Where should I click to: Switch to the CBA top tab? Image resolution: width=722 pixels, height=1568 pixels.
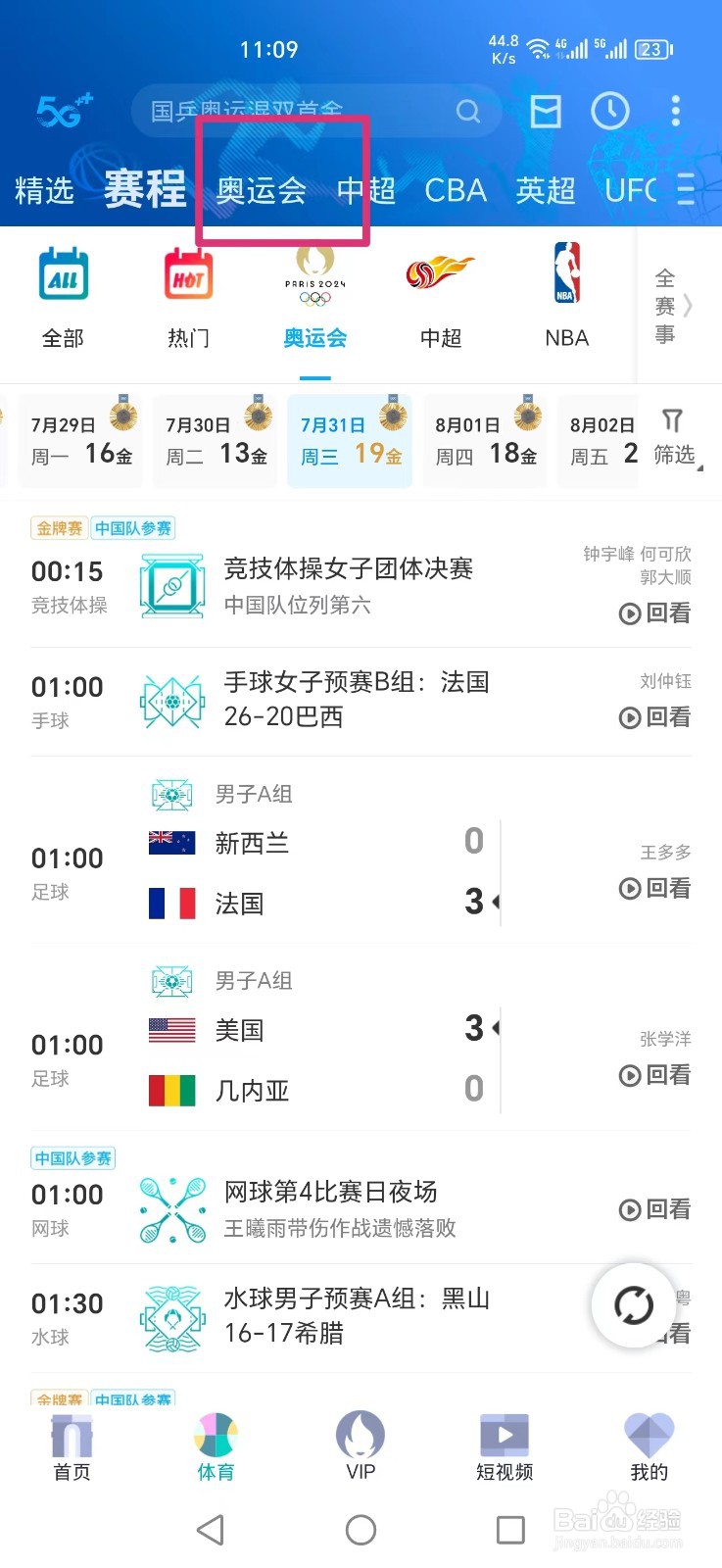coord(456,189)
